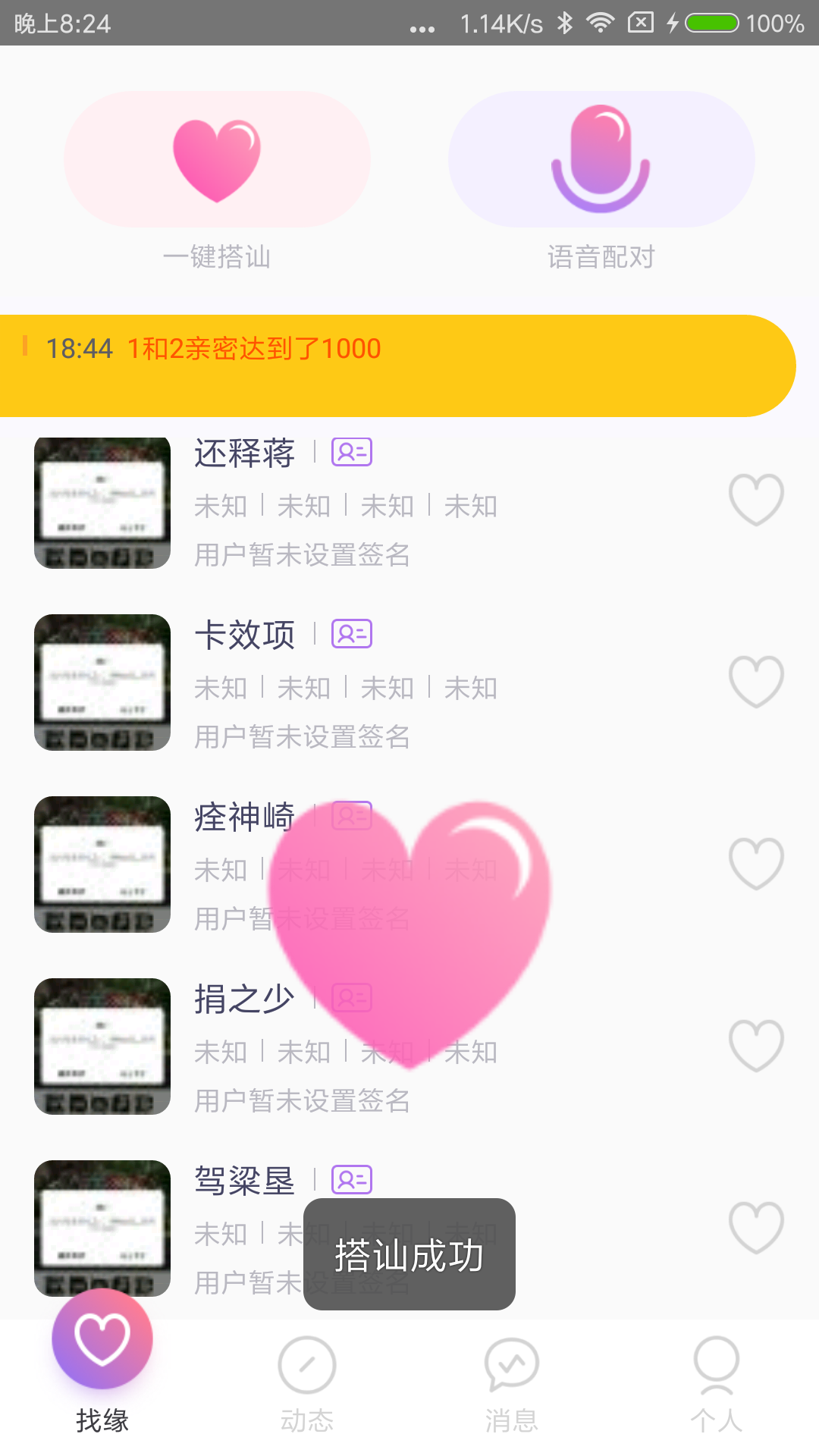The image size is (819, 1456).
Task: Tap the 一键搭讪 heart button
Action: coord(217,160)
